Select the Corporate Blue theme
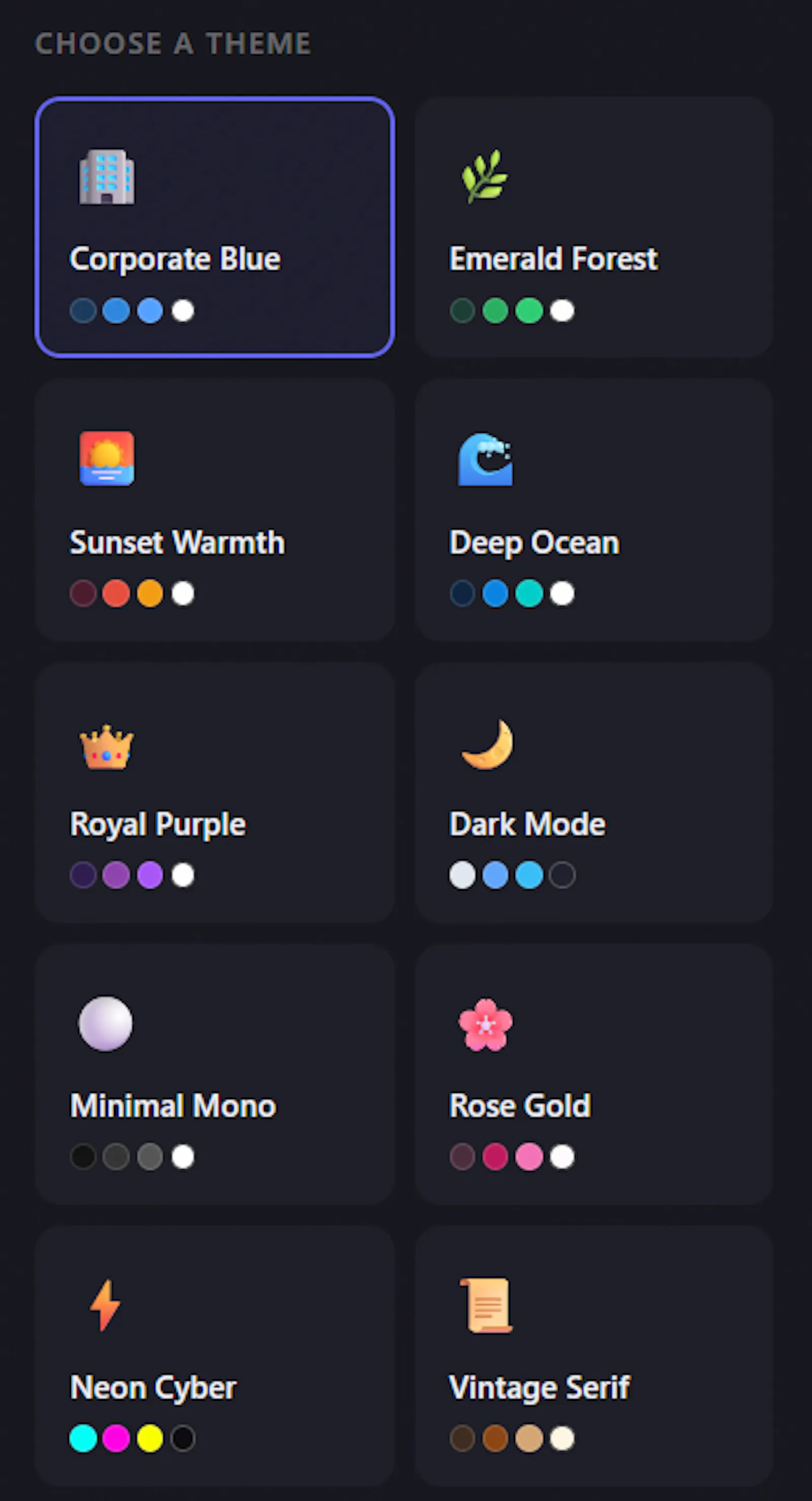 click(215, 227)
